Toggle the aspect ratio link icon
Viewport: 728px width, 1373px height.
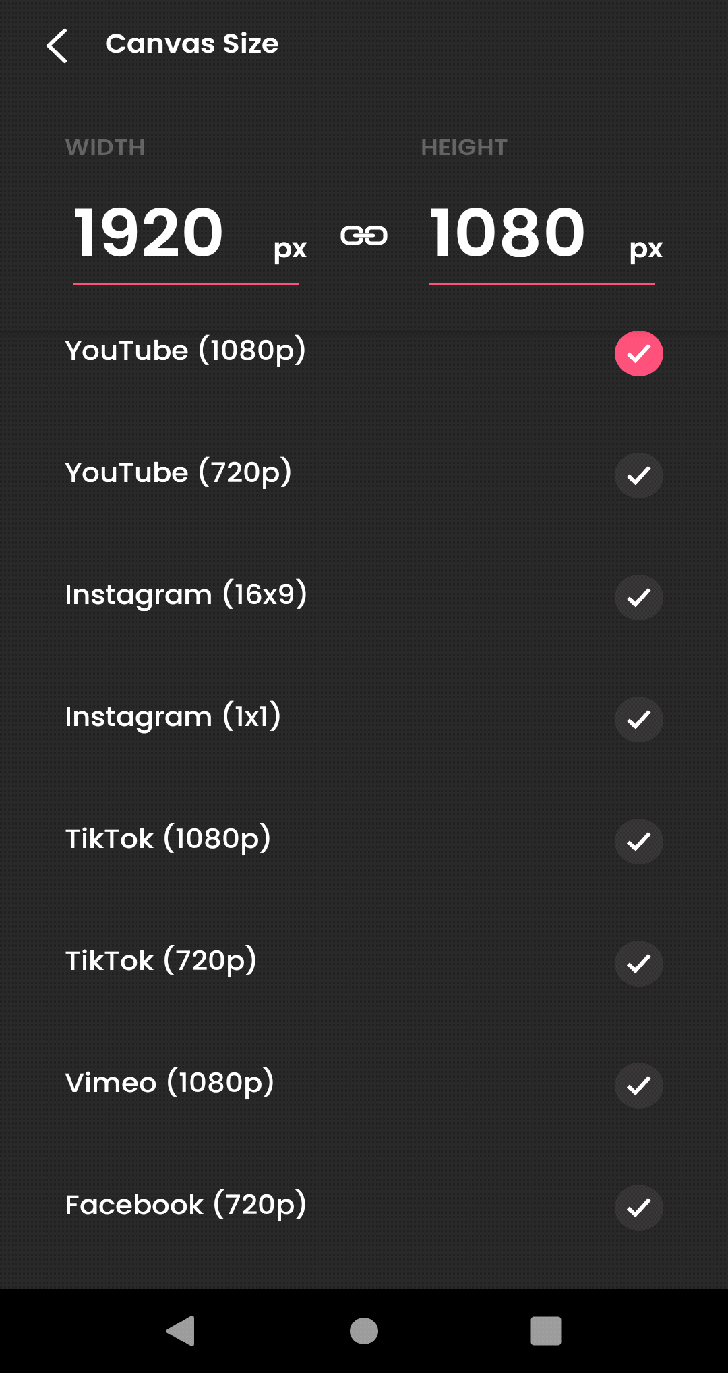(364, 236)
